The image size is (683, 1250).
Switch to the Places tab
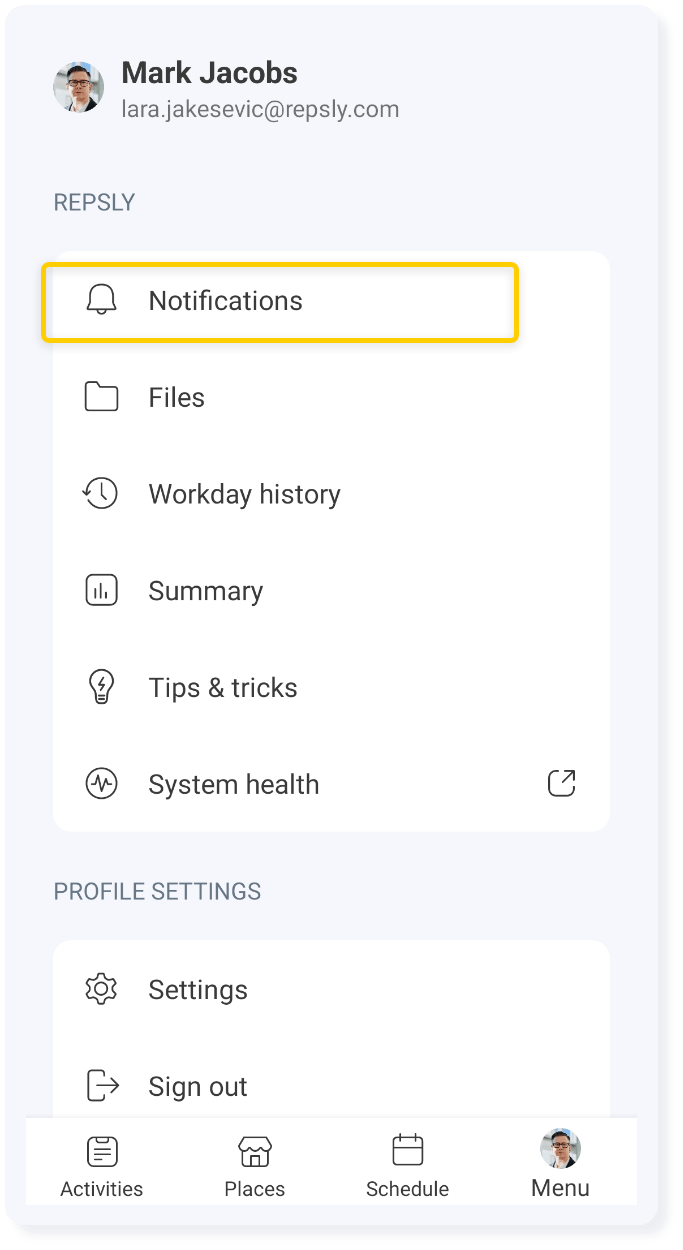254,1166
